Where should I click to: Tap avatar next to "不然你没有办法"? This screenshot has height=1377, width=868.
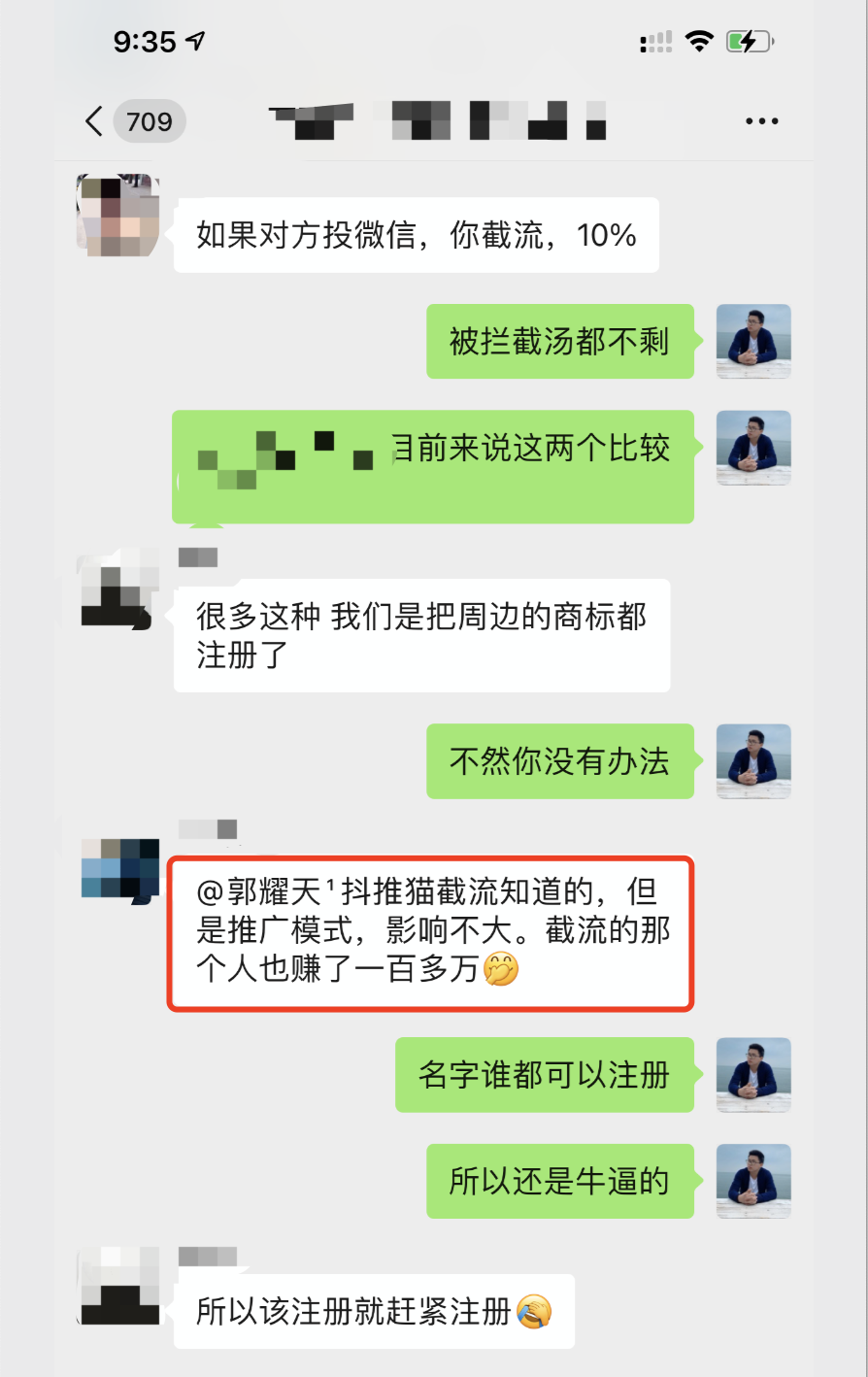[753, 760]
